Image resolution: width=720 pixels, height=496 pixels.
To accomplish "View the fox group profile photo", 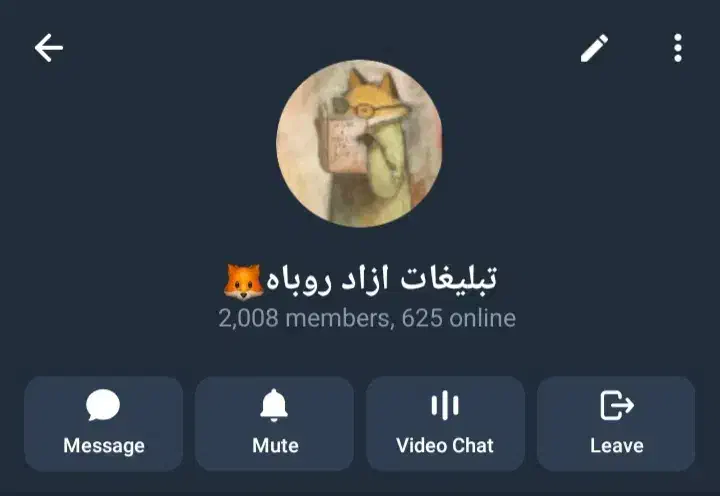I will 359,144.
